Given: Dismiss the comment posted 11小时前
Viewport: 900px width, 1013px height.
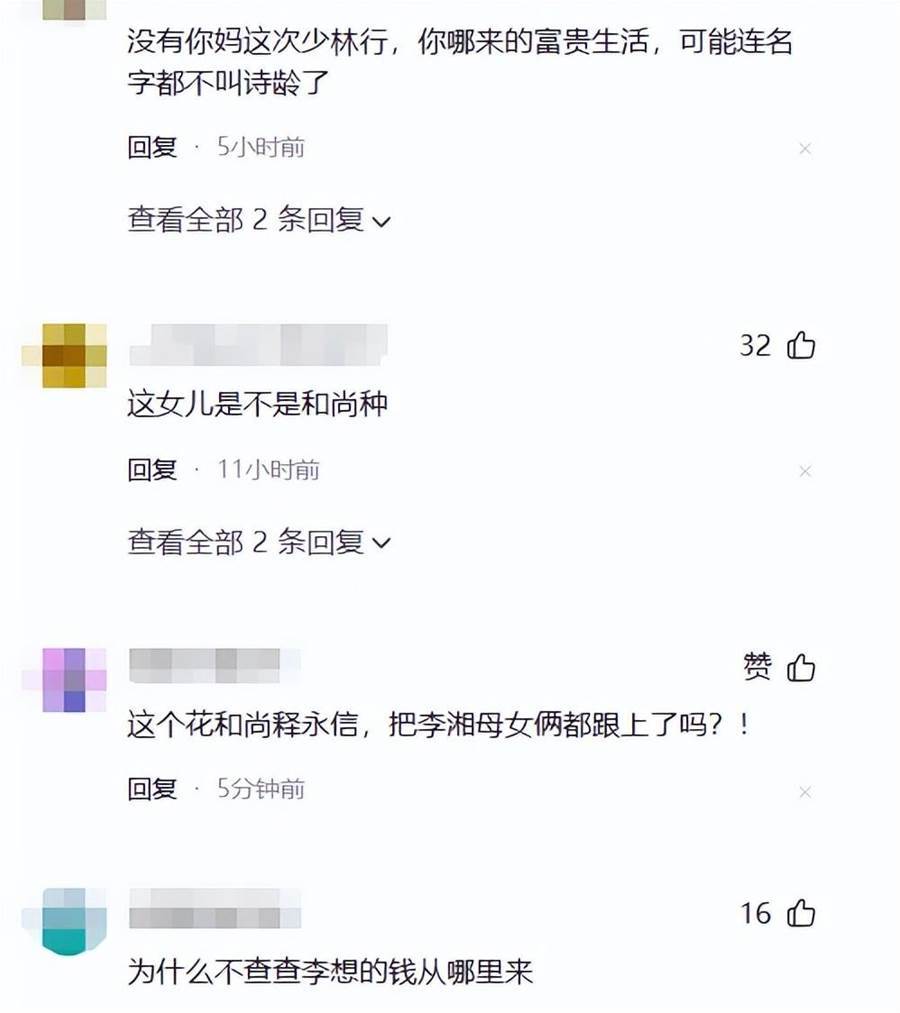Looking at the screenshot, I should tap(805, 471).
